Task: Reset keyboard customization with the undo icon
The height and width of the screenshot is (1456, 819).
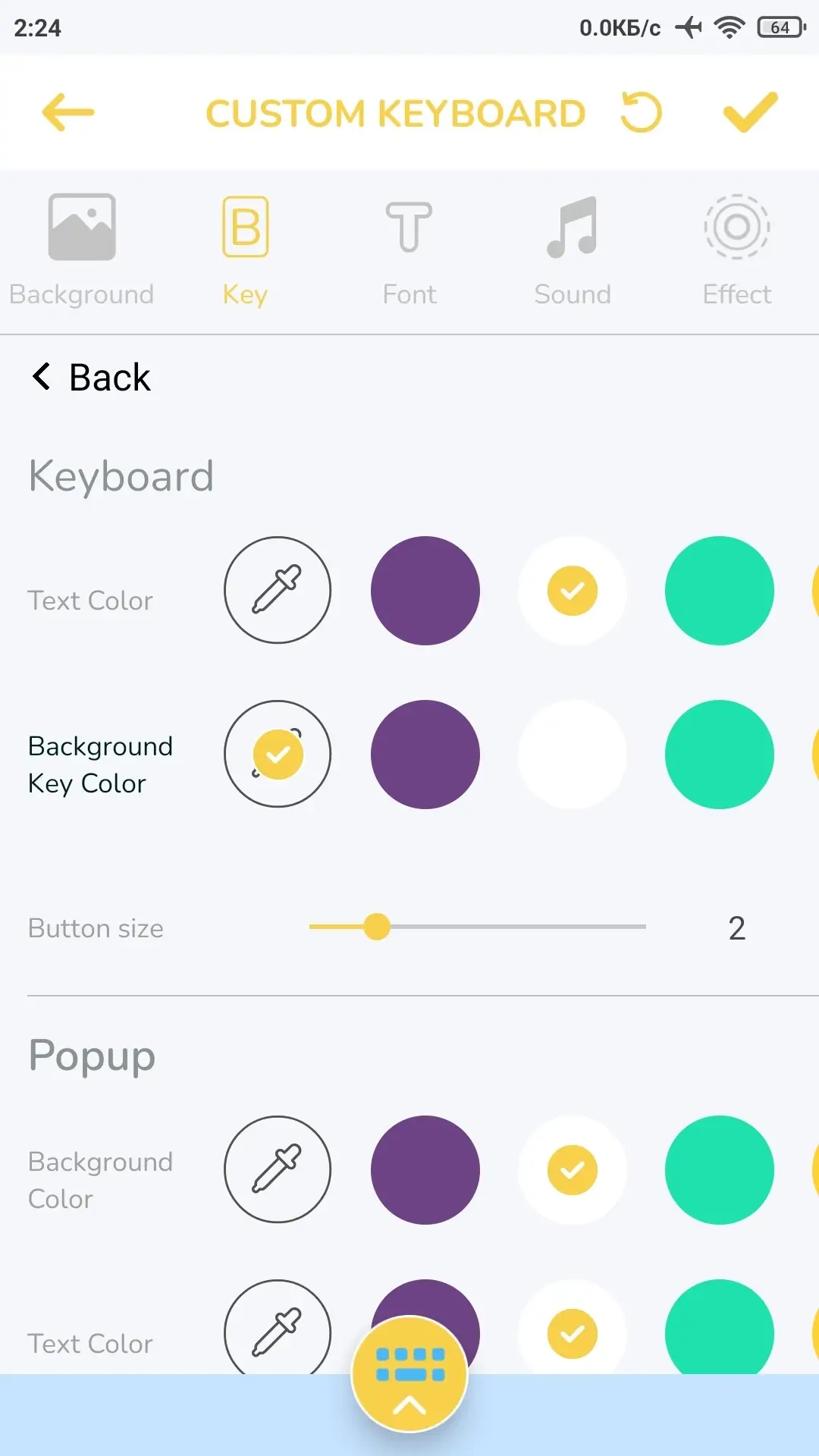Action: [641, 112]
